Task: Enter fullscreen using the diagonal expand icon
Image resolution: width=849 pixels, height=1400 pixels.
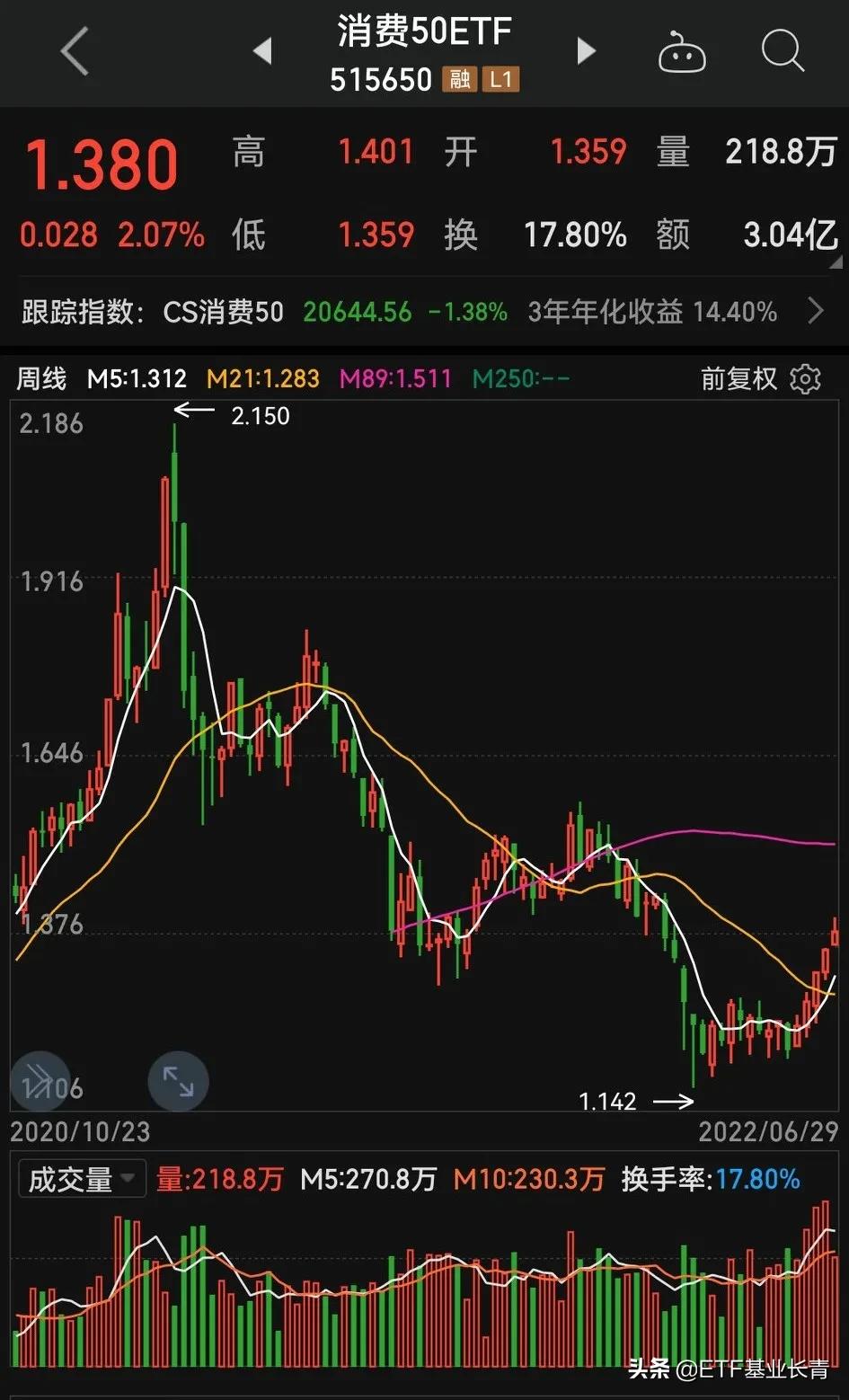Action: tap(178, 1081)
